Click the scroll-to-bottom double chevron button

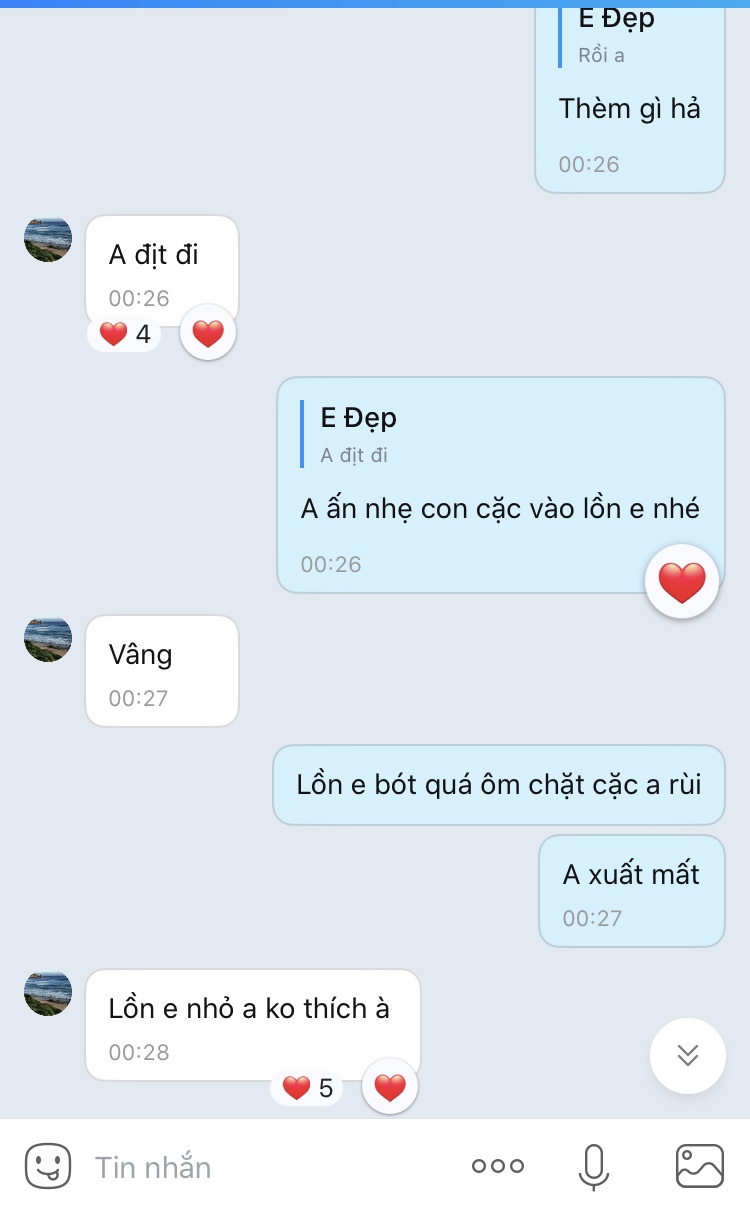[x=687, y=1056]
